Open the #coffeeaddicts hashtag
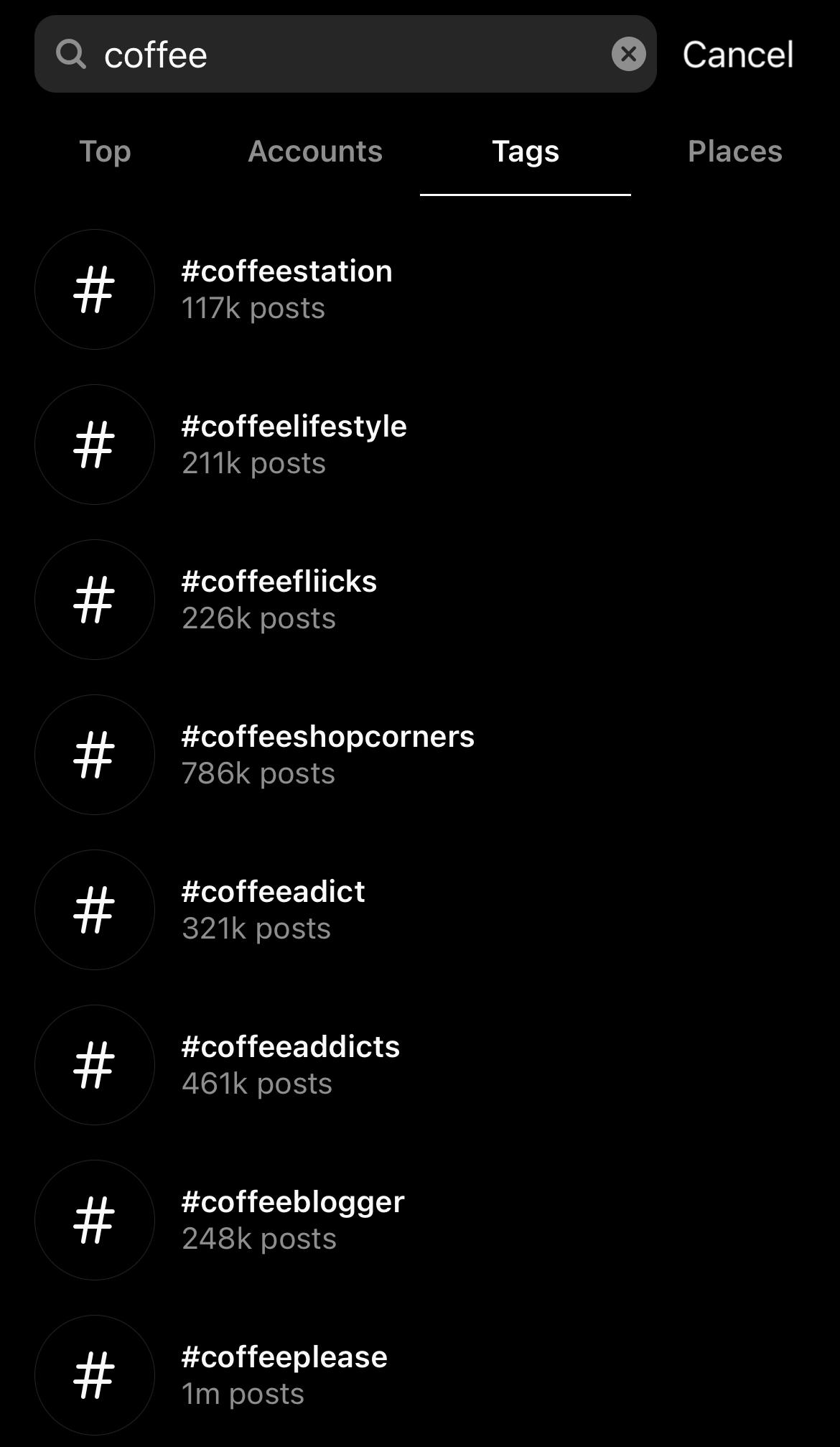This screenshot has height=1447, width=840. [x=291, y=1065]
